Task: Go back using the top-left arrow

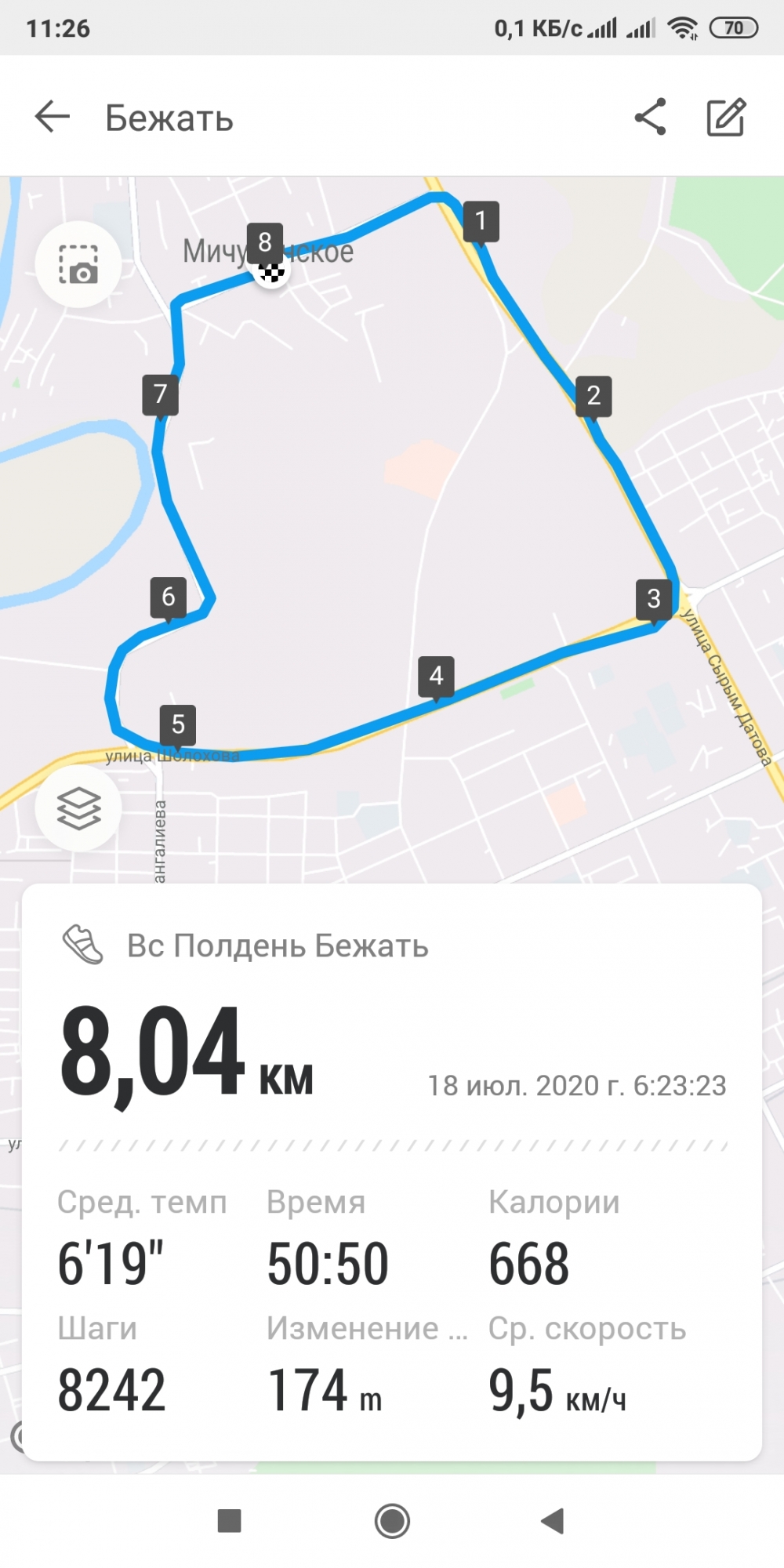Action: click(x=53, y=118)
